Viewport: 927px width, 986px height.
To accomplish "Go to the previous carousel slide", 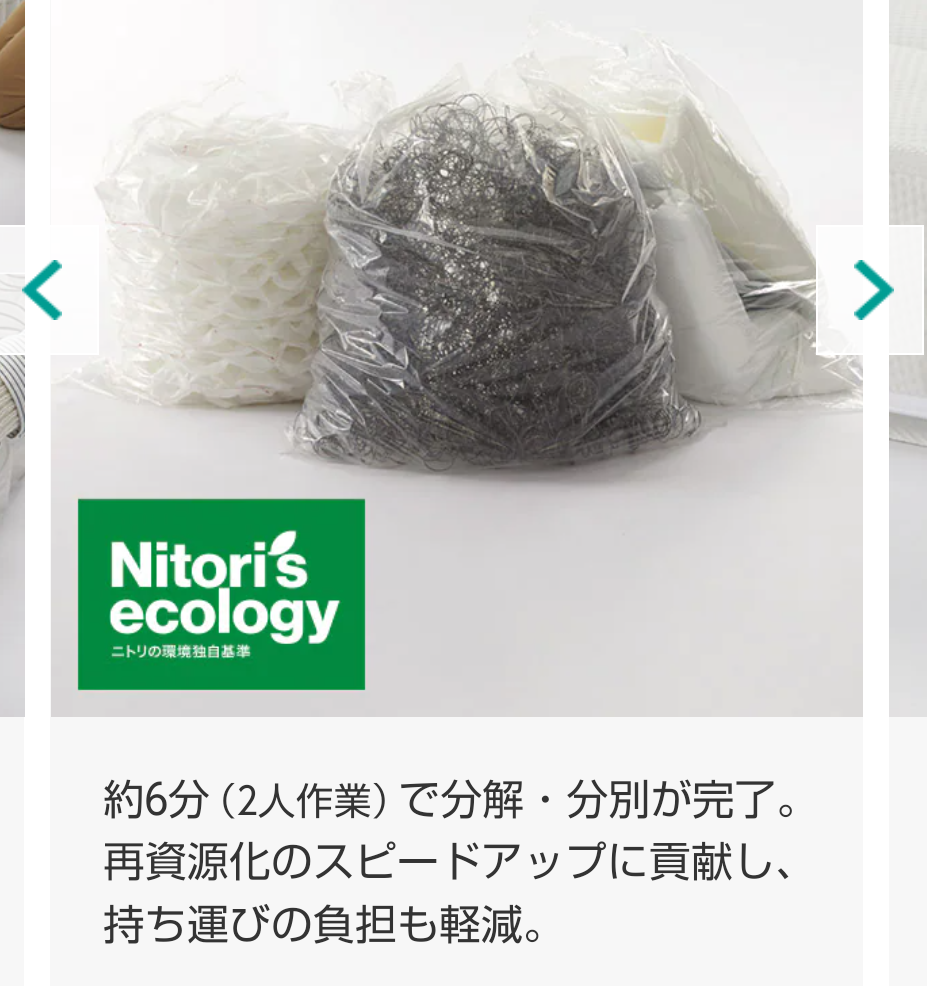I will click(43, 290).
